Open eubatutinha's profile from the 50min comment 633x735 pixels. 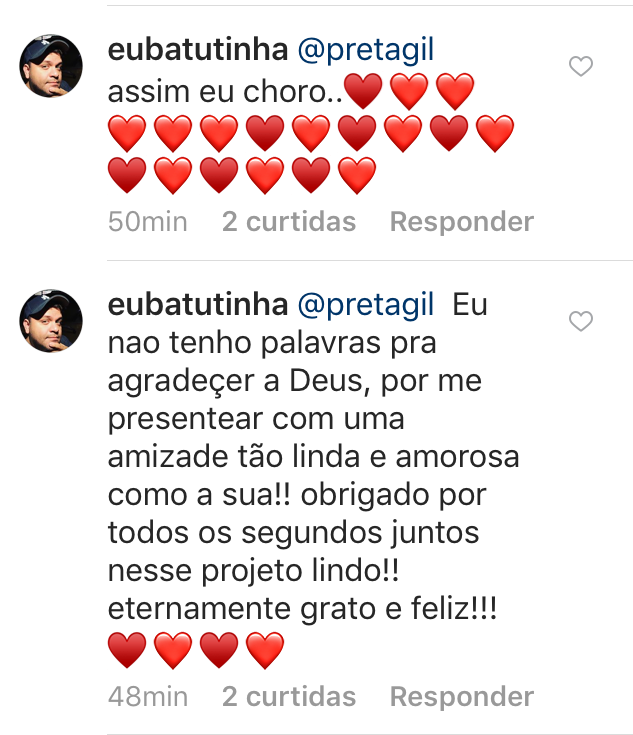pos(198,51)
